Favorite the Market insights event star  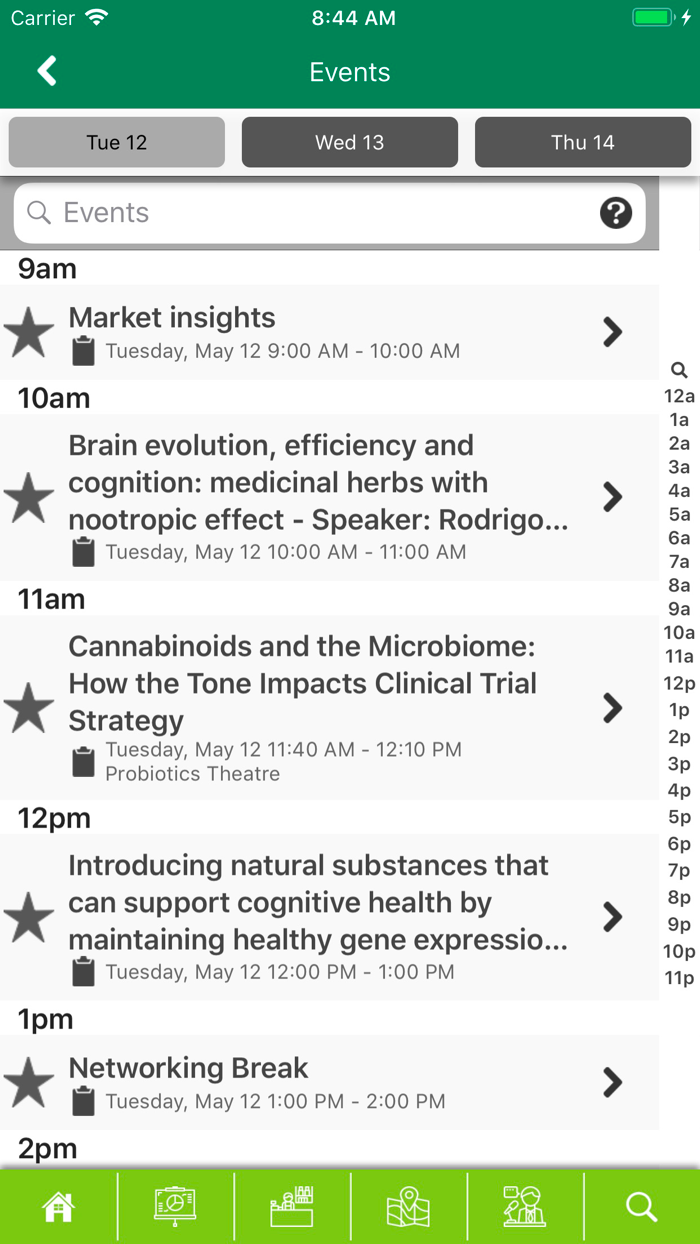29,333
